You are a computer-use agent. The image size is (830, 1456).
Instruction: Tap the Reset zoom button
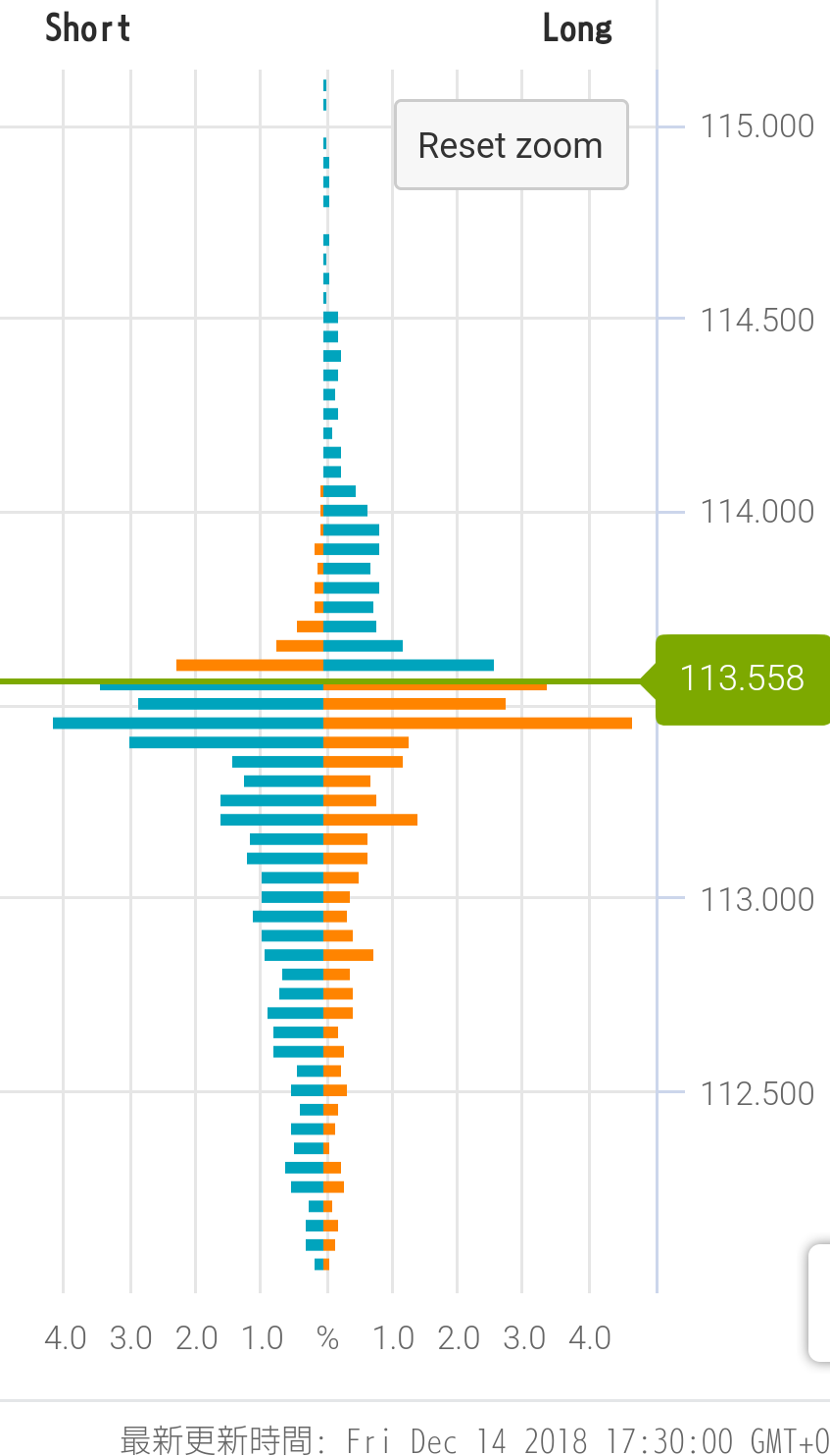tap(511, 145)
